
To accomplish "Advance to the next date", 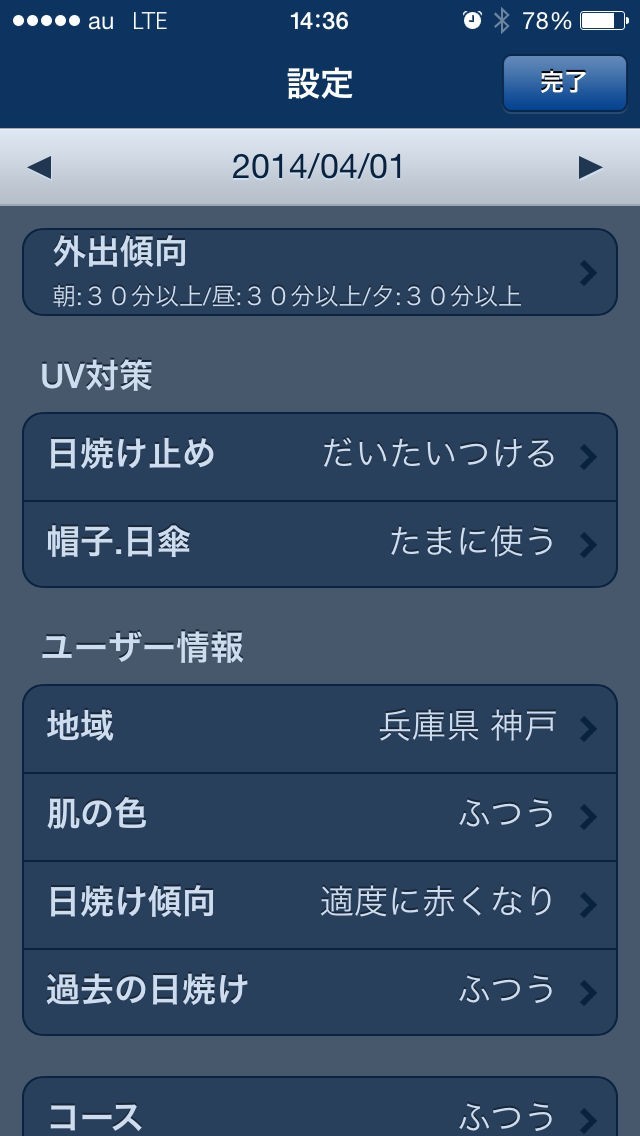I will click(591, 168).
